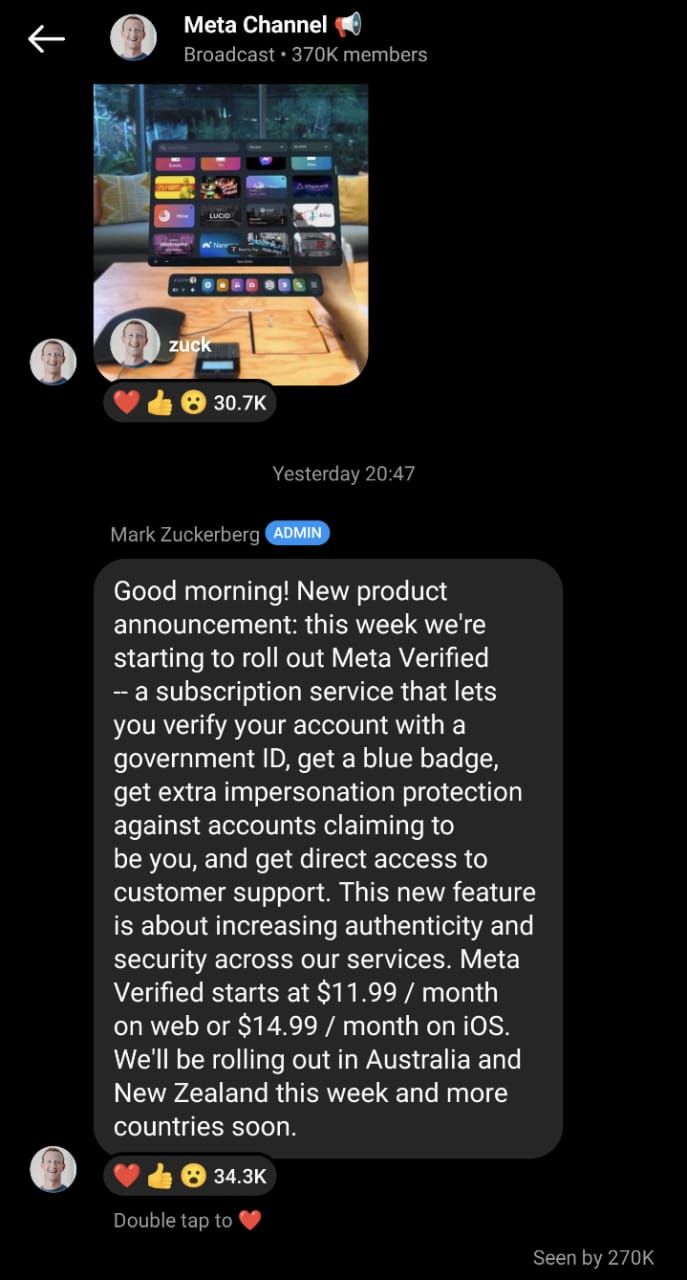Image resolution: width=687 pixels, height=1280 pixels.
Task: Open sender avatar beside the Meta Verified message
Action: (53, 1169)
